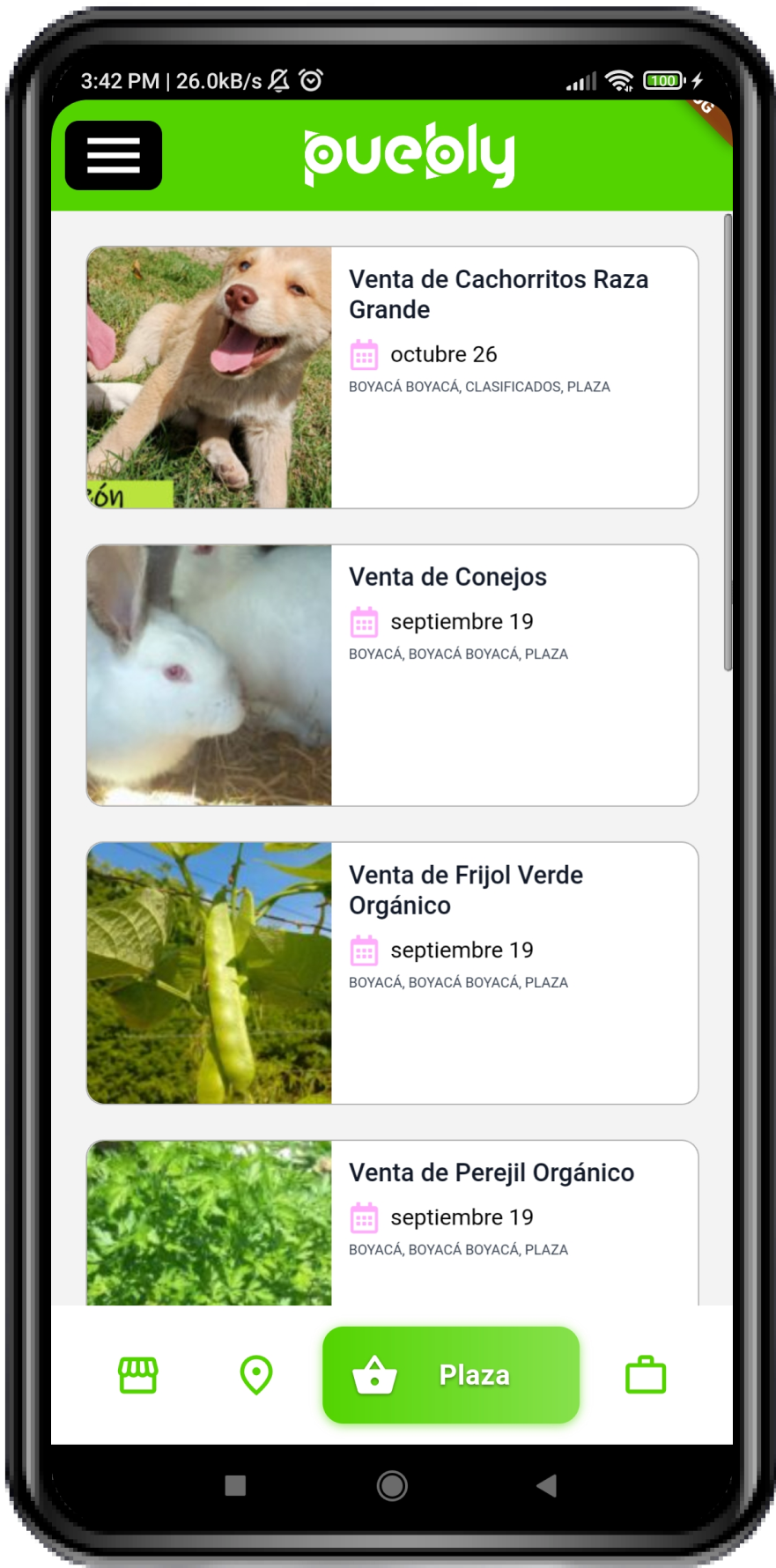Go to the phone's home screen
The width and height of the screenshot is (776, 1568).
(392, 1486)
